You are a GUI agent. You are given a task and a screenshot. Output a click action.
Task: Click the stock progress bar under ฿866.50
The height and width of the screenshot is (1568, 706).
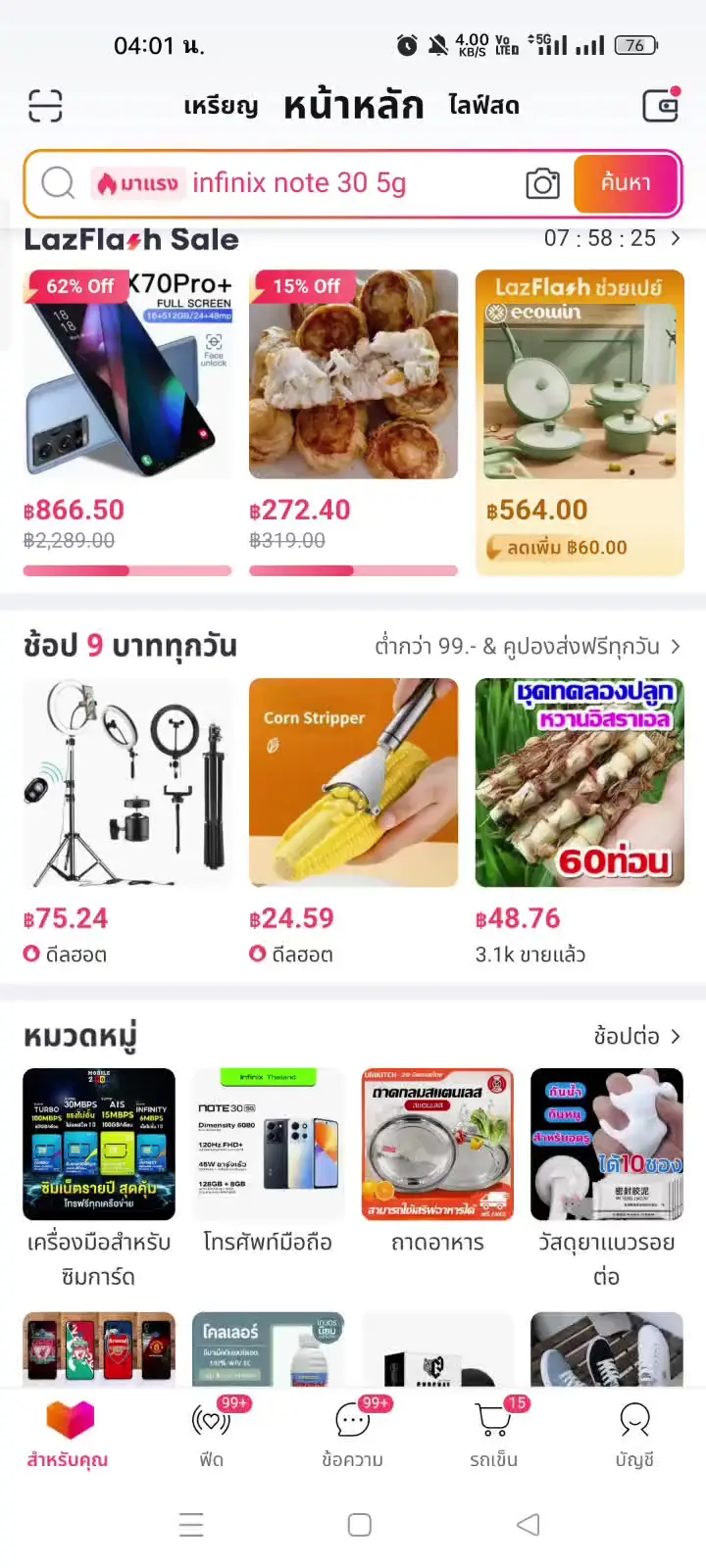[x=127, y=570]
